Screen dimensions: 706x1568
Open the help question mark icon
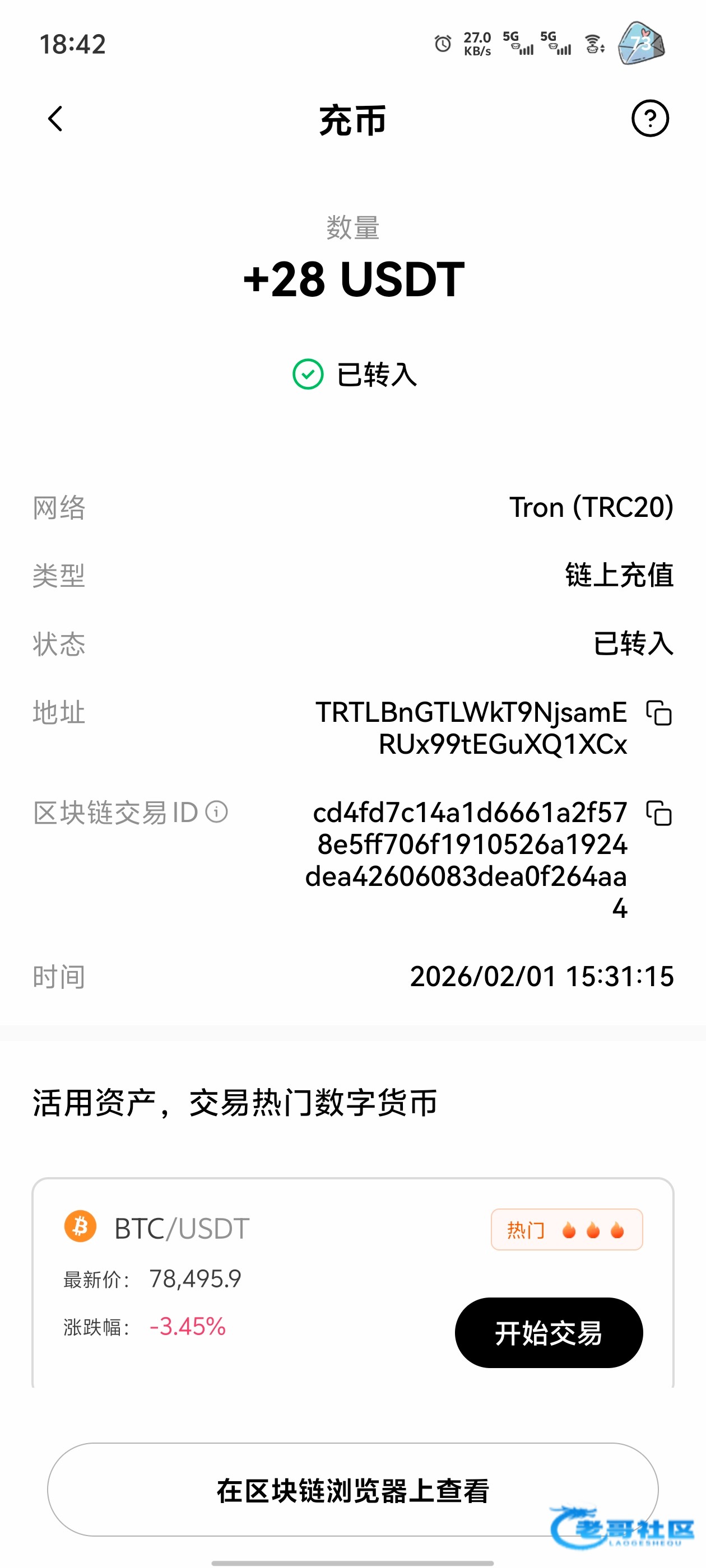click(649, 119)
